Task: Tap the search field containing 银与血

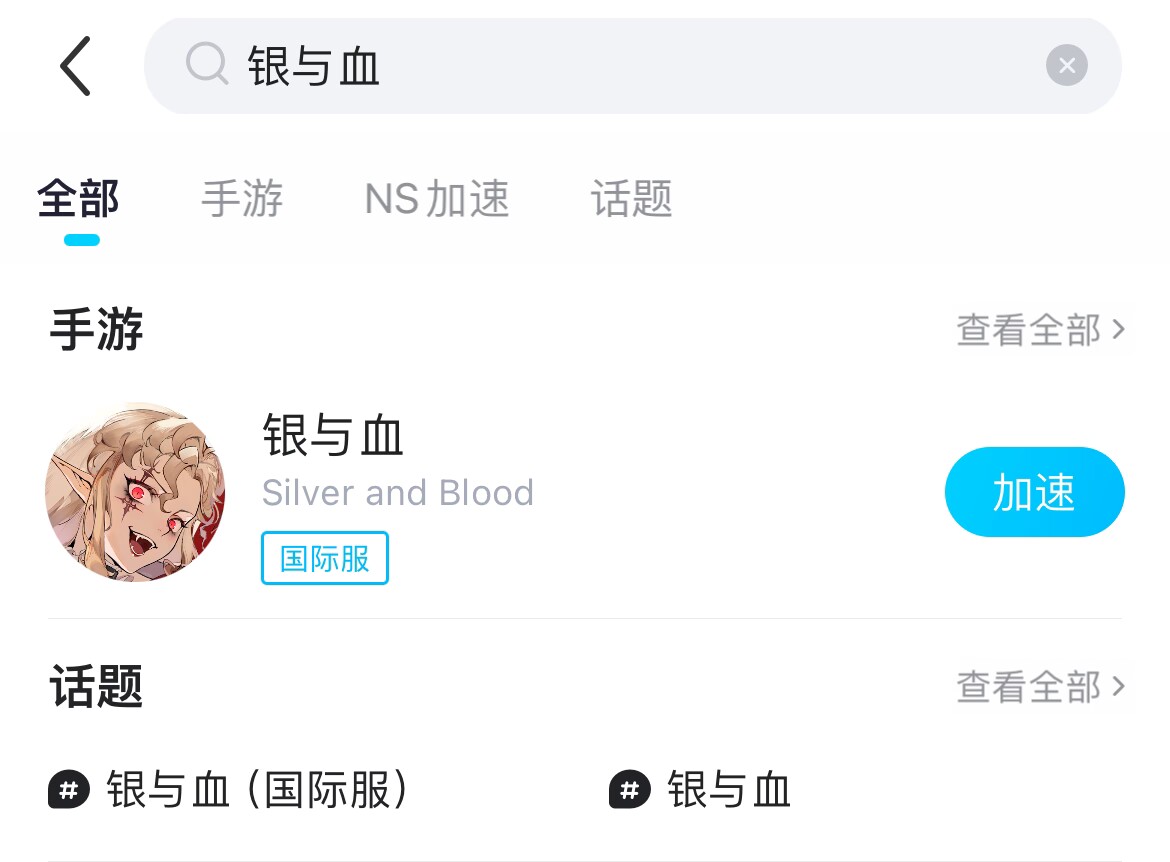Action: point(600,66)
